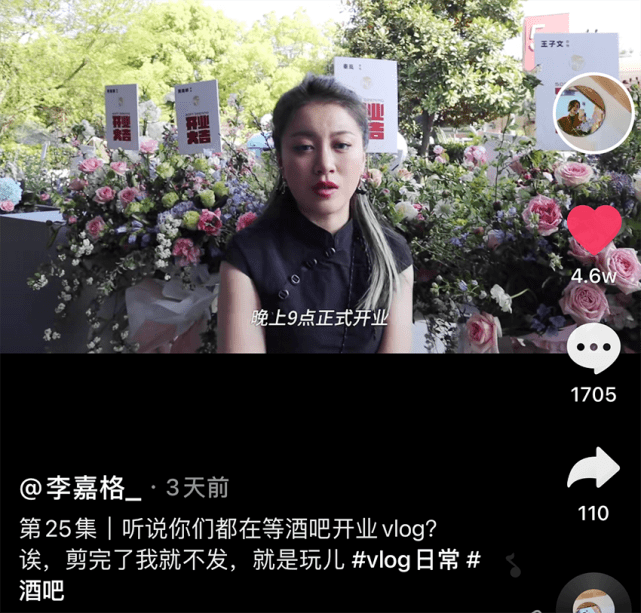The height and width of the screenshot is (613, 641).
Task: Open the spinning music disc icon
Action: click(x=598, y=598)
